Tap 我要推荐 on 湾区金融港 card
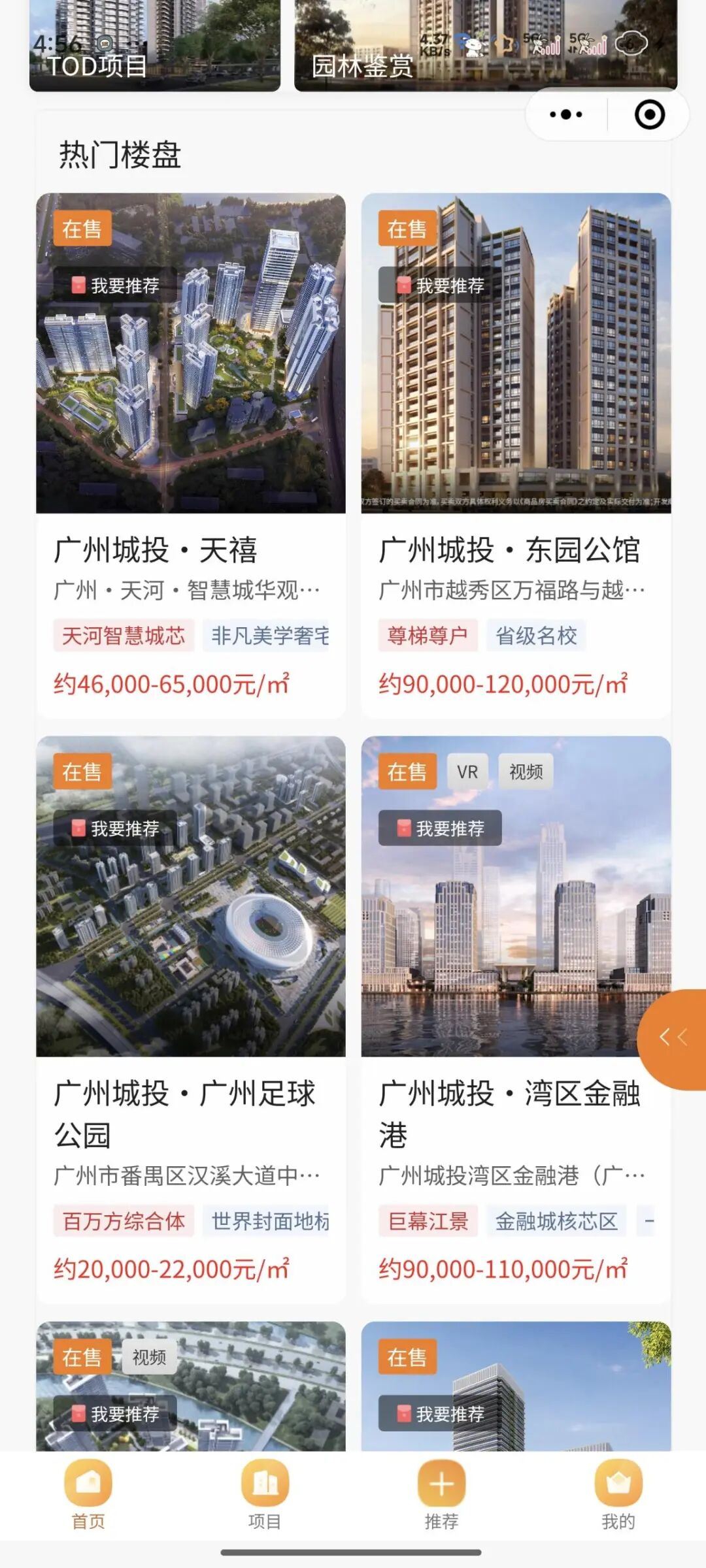Image resolution: width=706 pixels, height=1568 pixels. pyautogui.click(x=441, y=828)
